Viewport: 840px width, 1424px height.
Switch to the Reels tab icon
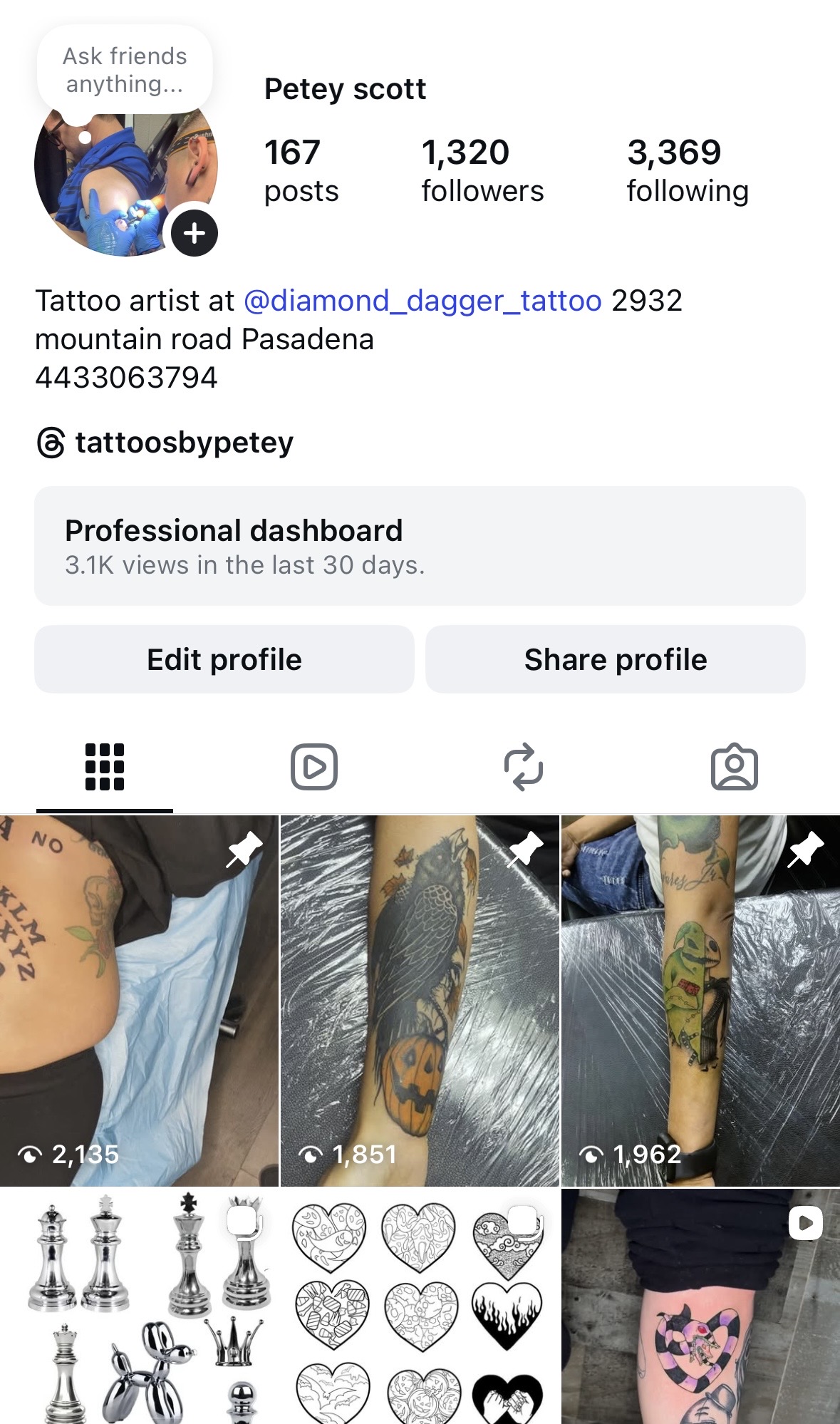314,766
